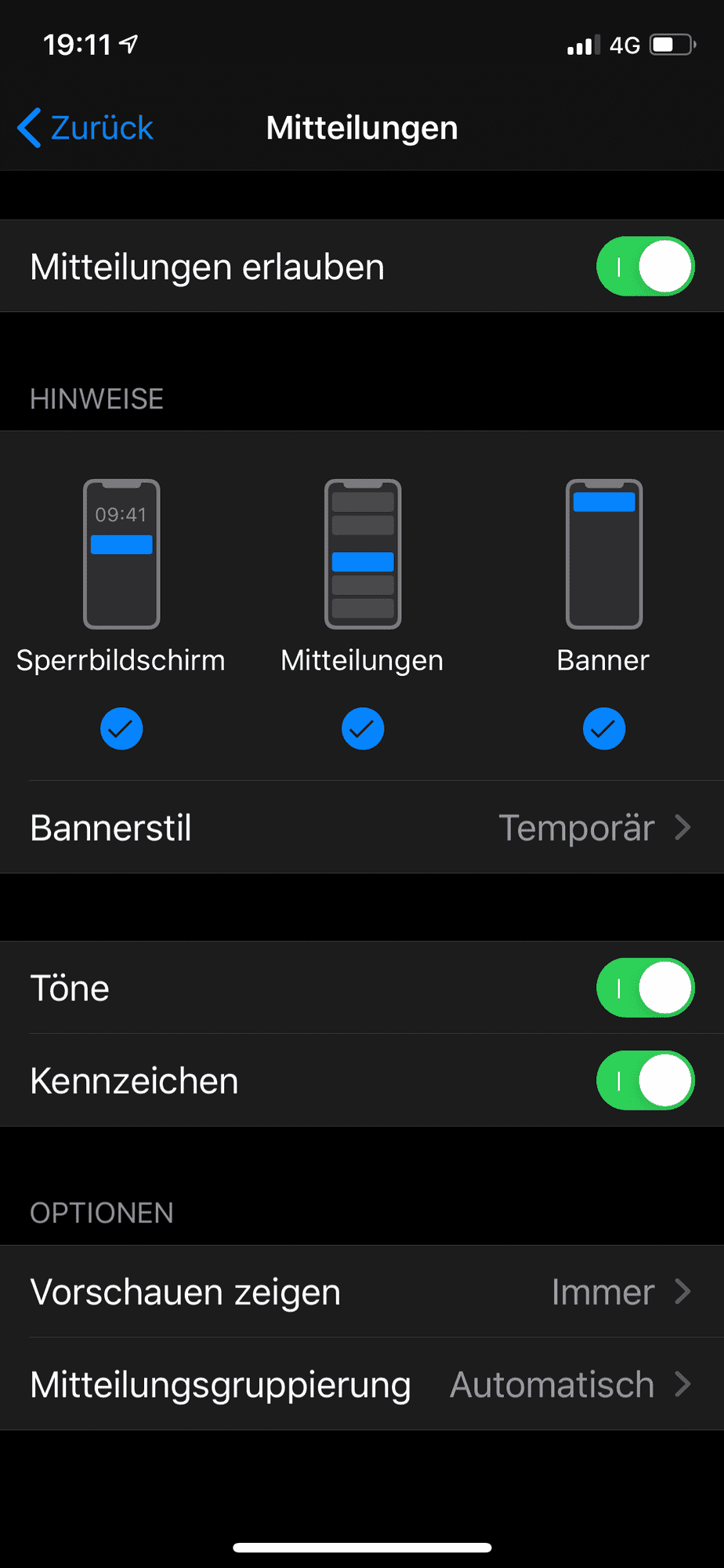Viewport: 724px width, 1568px height.
Task: Uncheck the Mitteilungen alert option
Action: click(363, 728)
